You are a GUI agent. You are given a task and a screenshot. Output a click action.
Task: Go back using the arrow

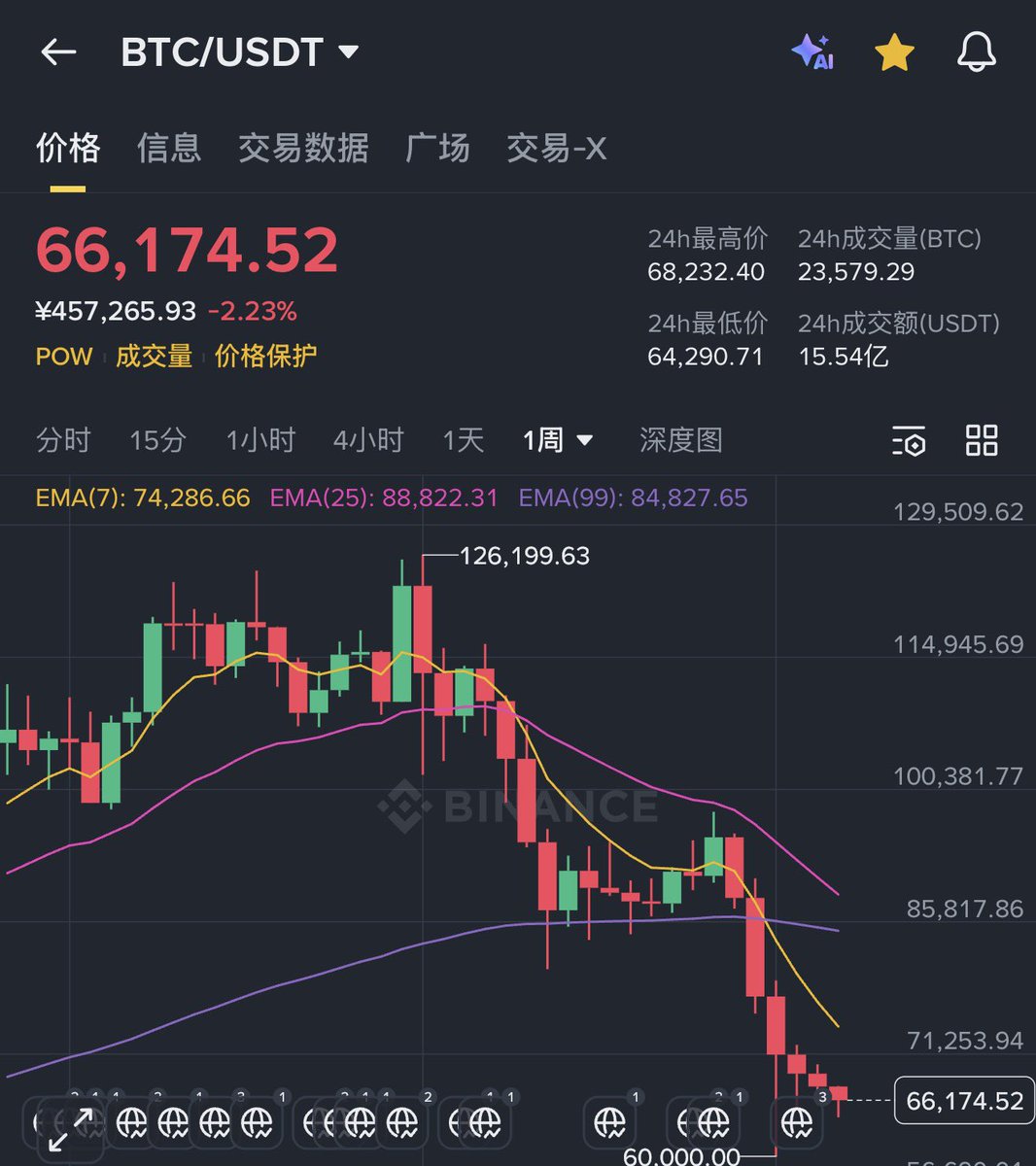(x=58, y=52)
